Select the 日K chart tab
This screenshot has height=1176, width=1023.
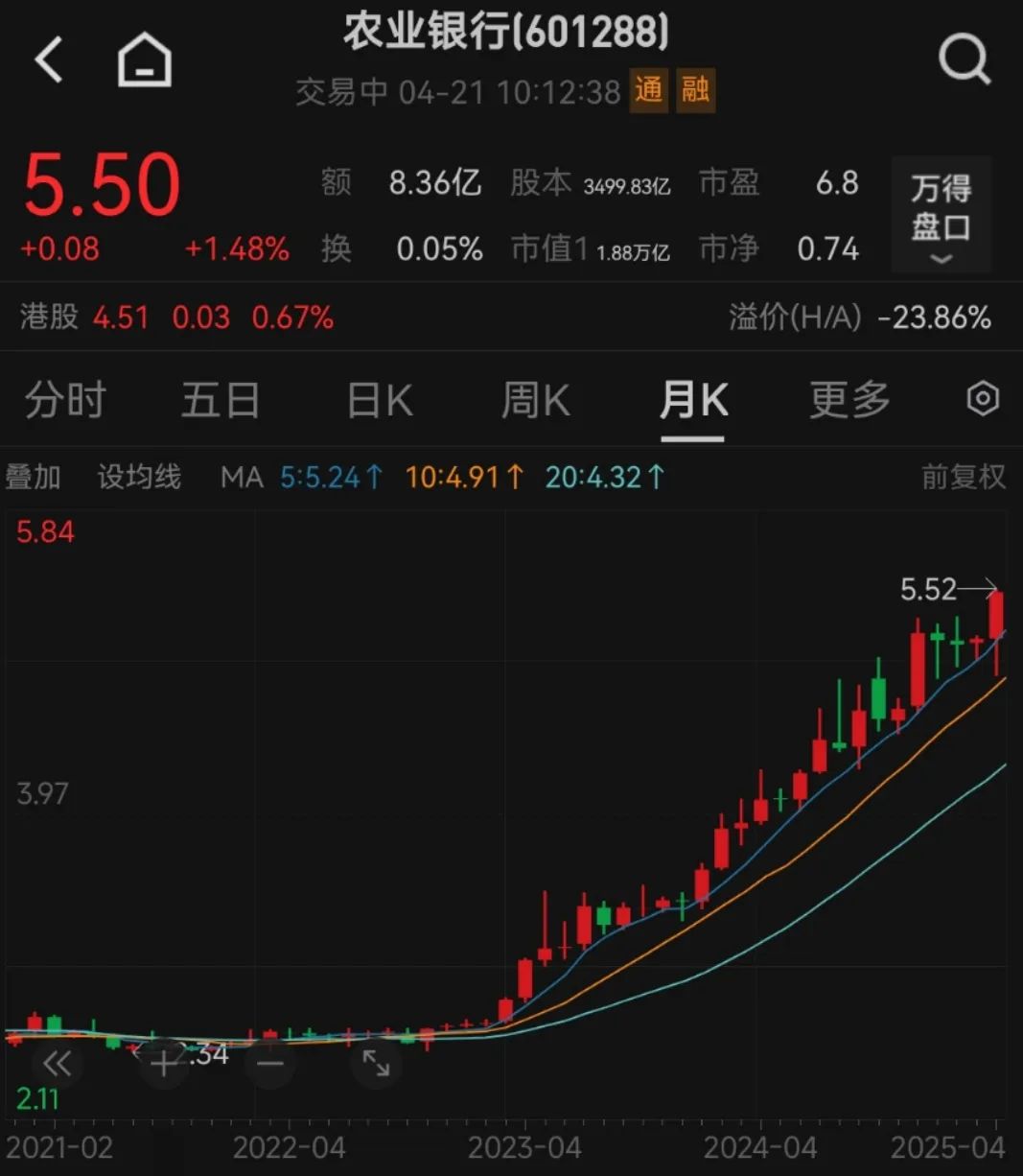tap(380, 400)
